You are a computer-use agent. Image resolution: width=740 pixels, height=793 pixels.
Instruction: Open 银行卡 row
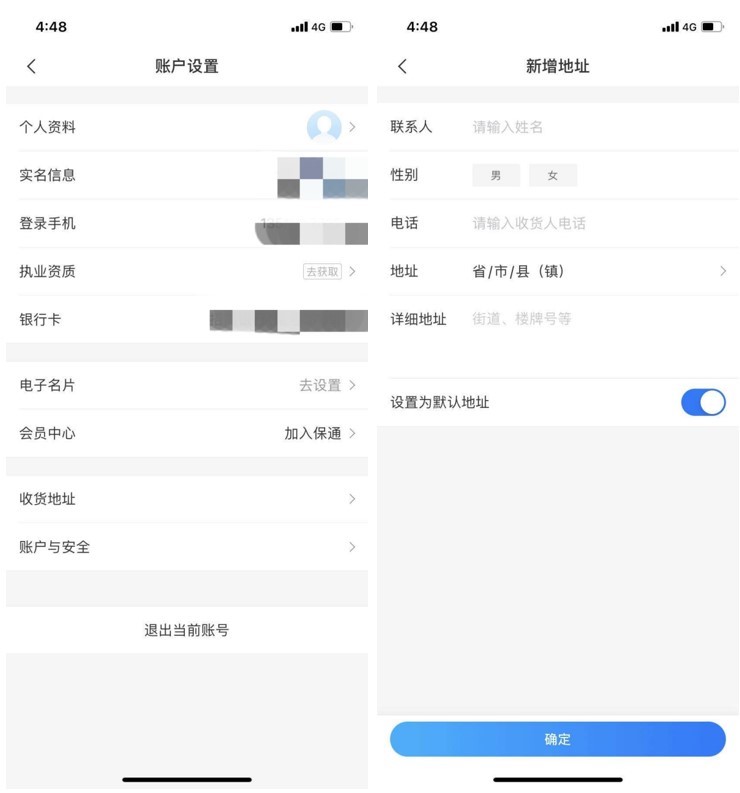pyautogui.click(x=187, y=319)
